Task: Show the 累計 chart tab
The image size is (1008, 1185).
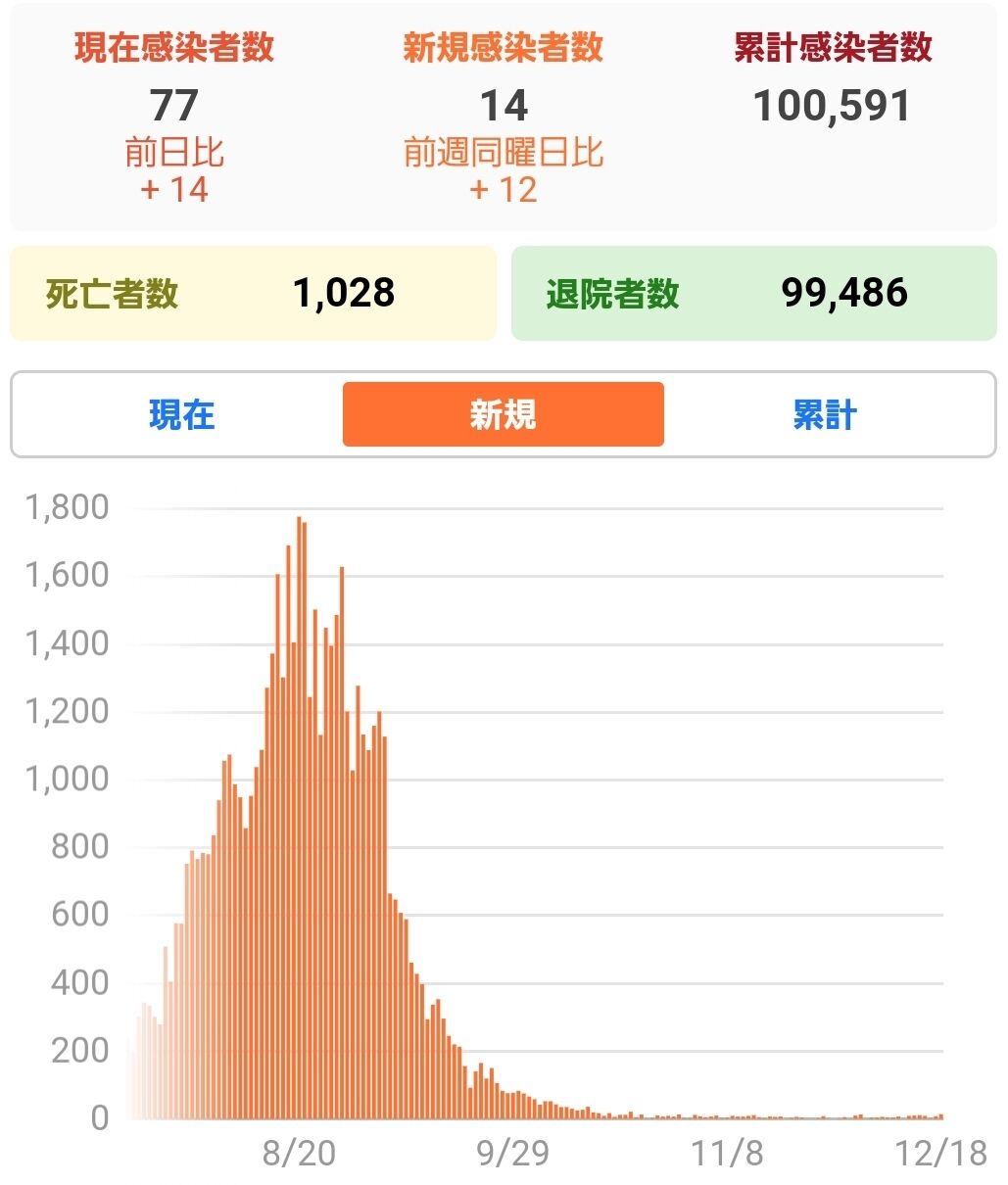Action: pos(824,415)
